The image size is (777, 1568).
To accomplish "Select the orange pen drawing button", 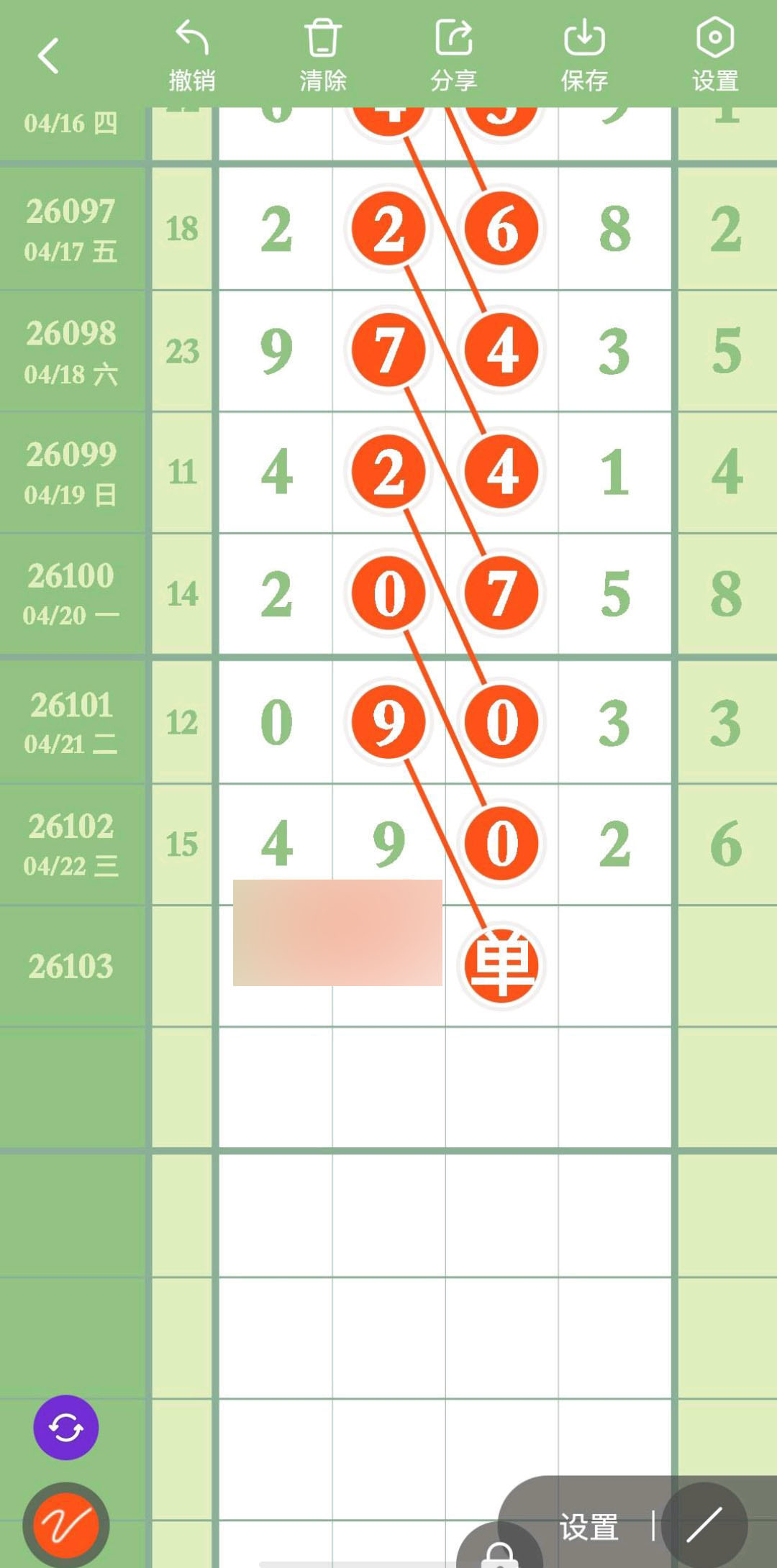I will [x=66, y=1524].
